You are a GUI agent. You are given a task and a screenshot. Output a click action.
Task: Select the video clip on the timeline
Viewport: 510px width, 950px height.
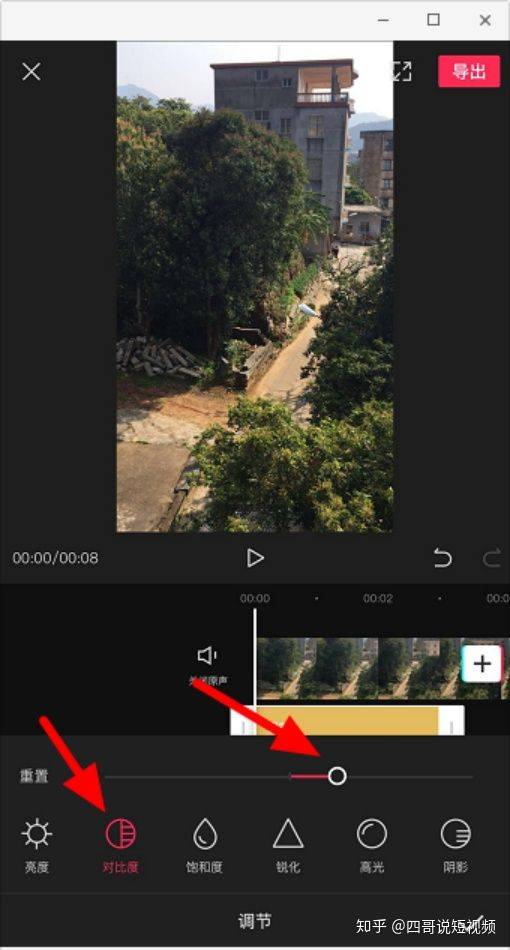pos(359,668)
